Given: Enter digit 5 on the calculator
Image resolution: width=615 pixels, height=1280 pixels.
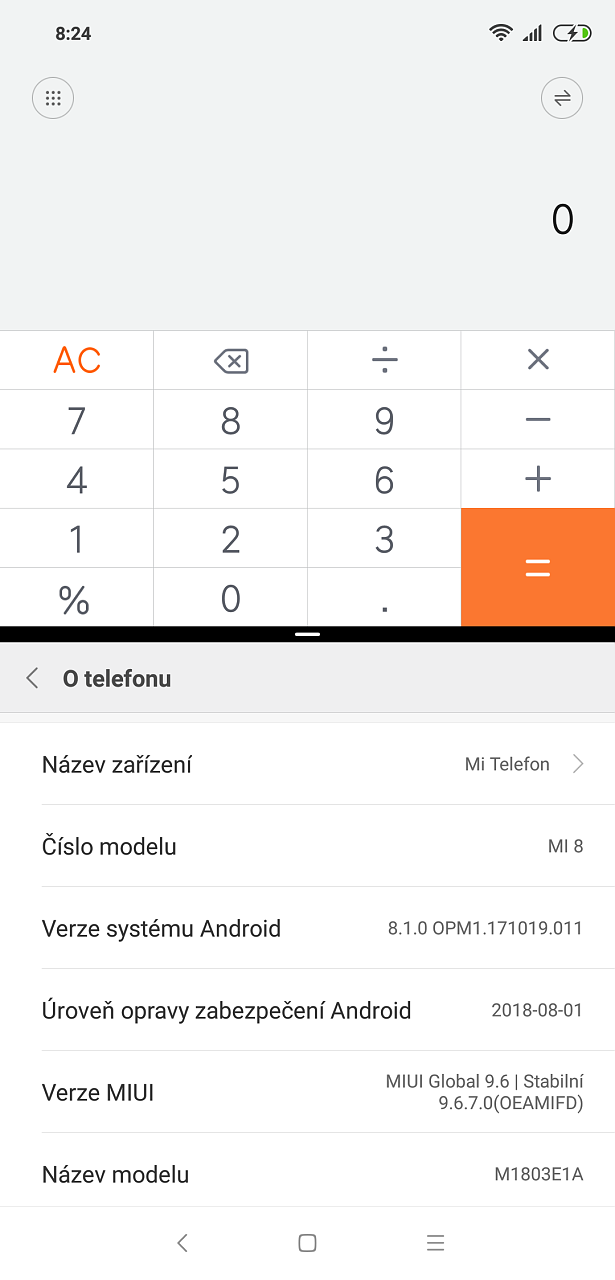Looking at the screenshot, I should click(x=231, y=479).
